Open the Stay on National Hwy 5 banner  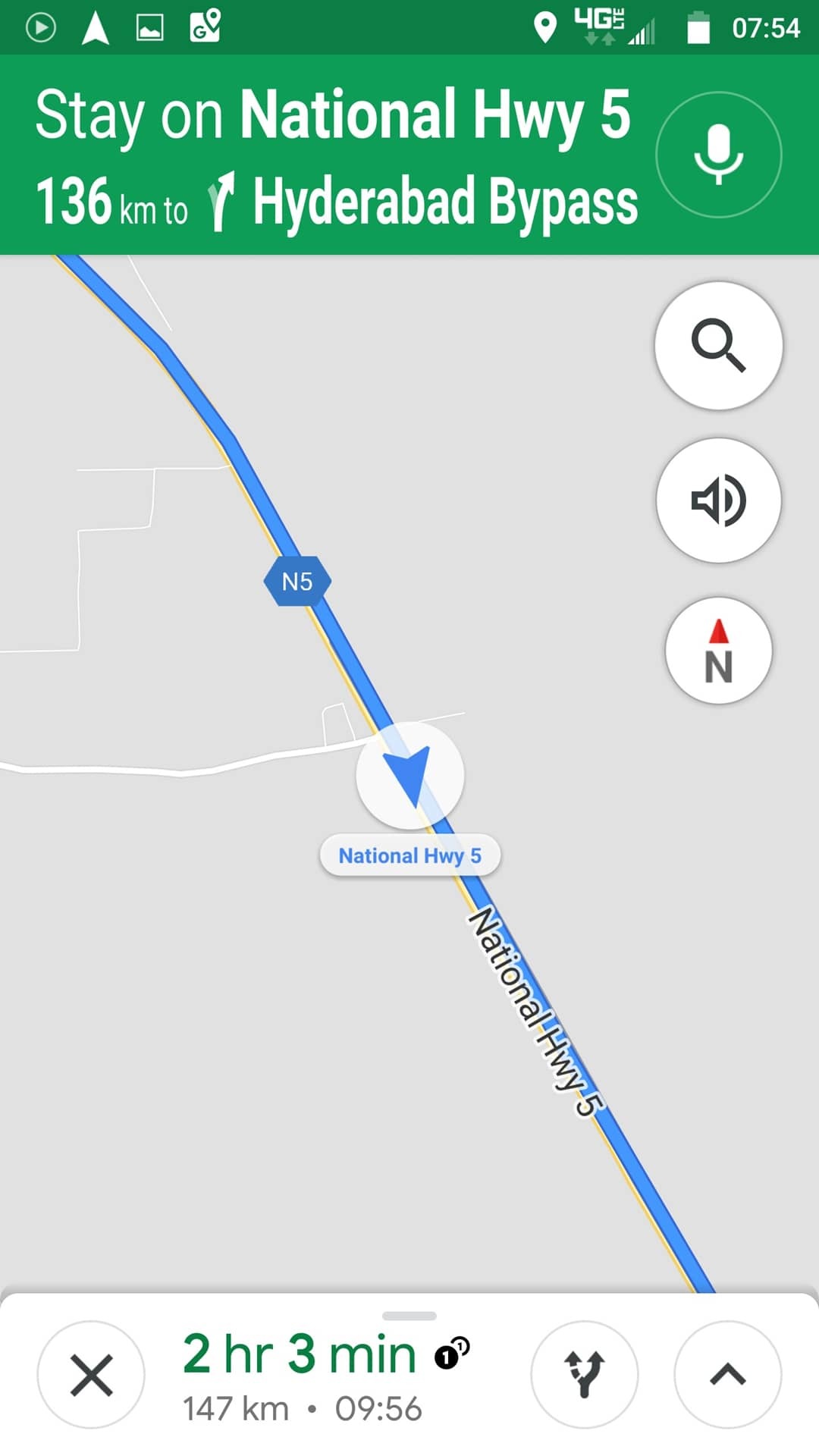click(x=334, y=155)
